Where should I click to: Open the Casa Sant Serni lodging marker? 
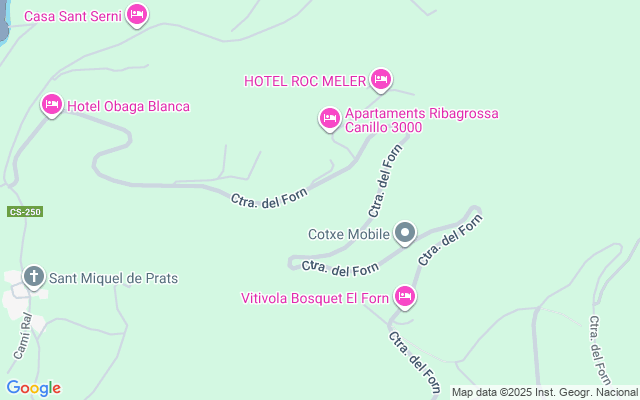[x=138, y=14]
